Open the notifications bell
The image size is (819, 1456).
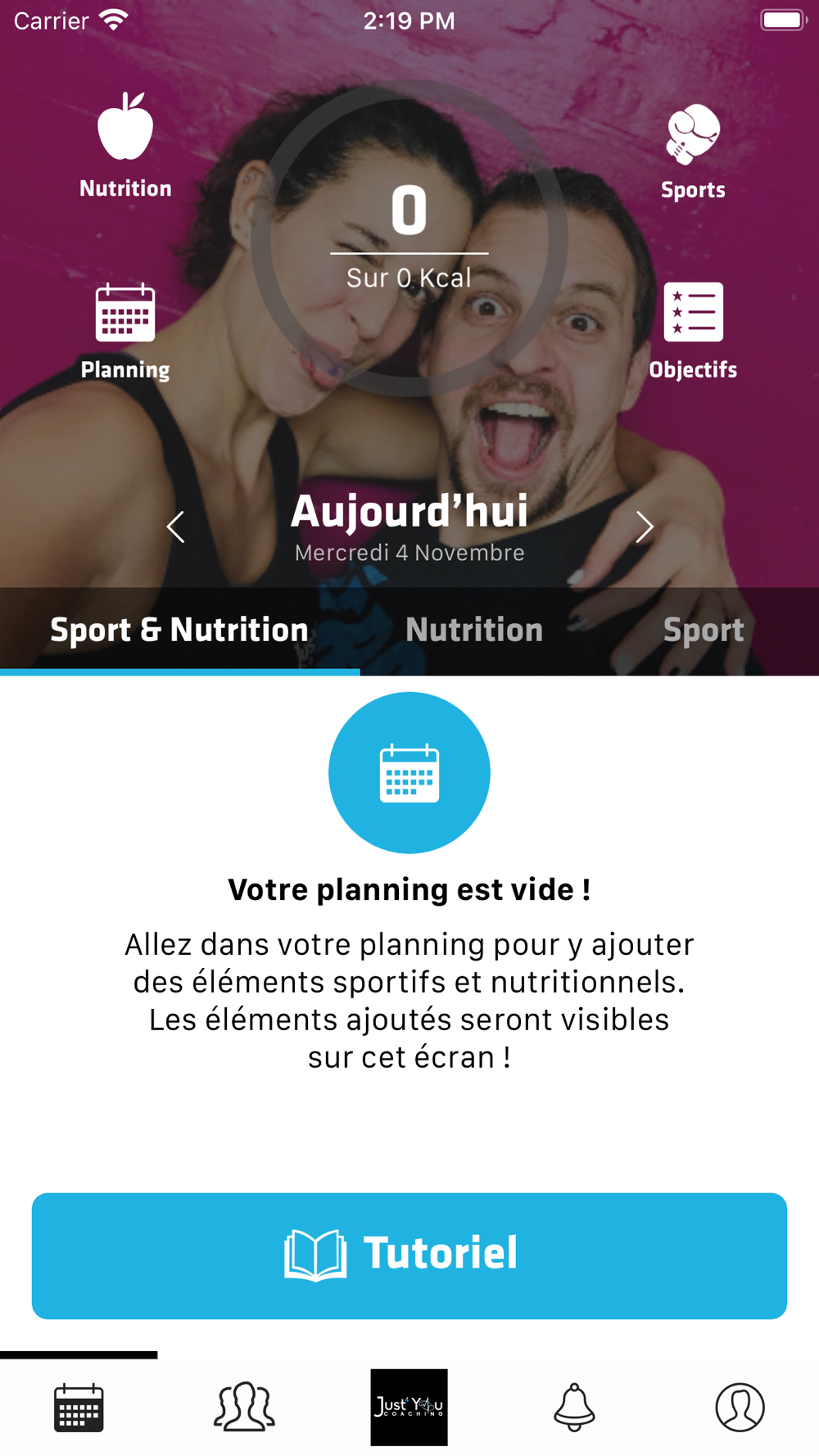coord(574,1407)
